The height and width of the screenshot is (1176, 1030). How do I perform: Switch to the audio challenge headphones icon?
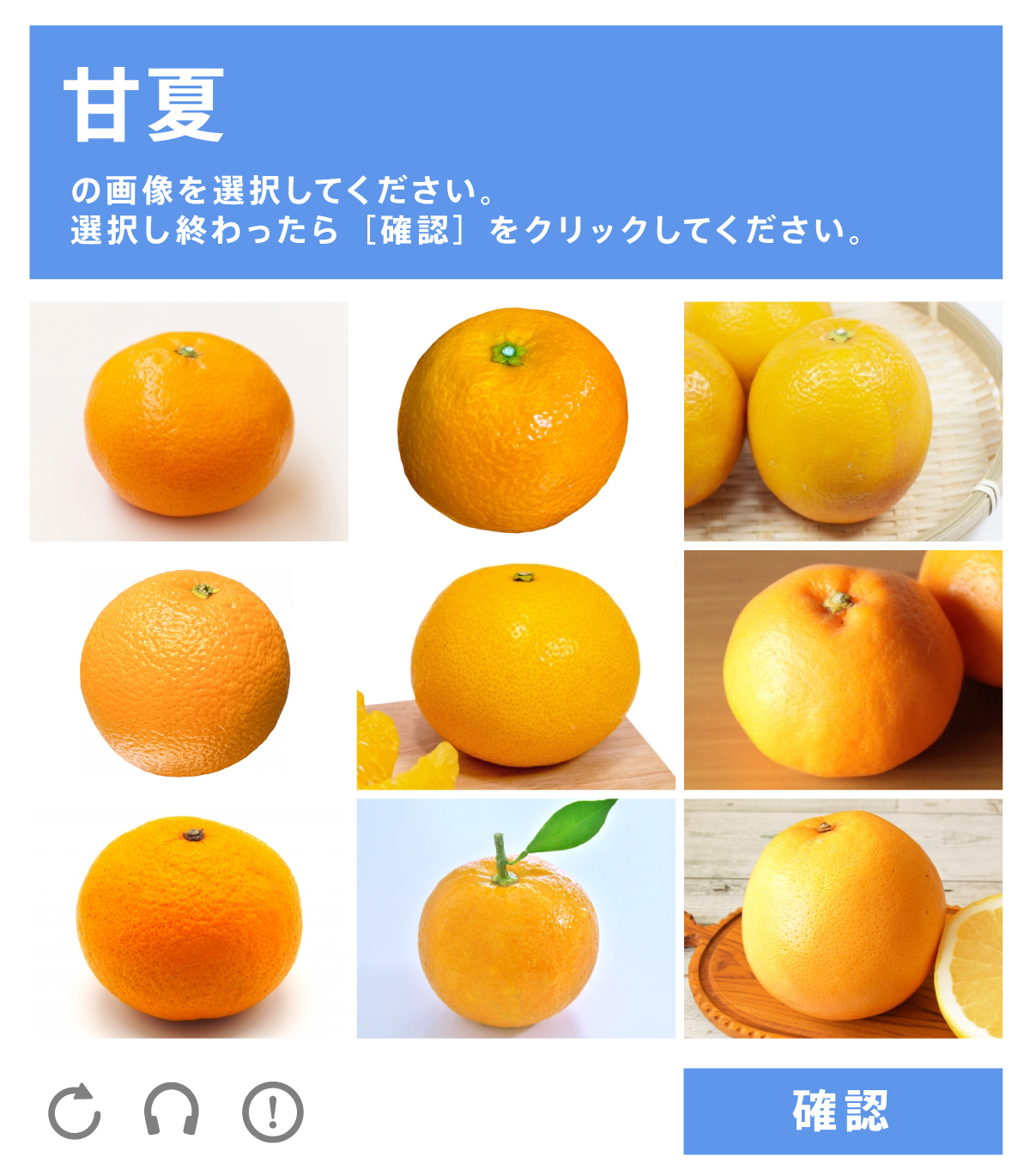[x=172, y=1112]
